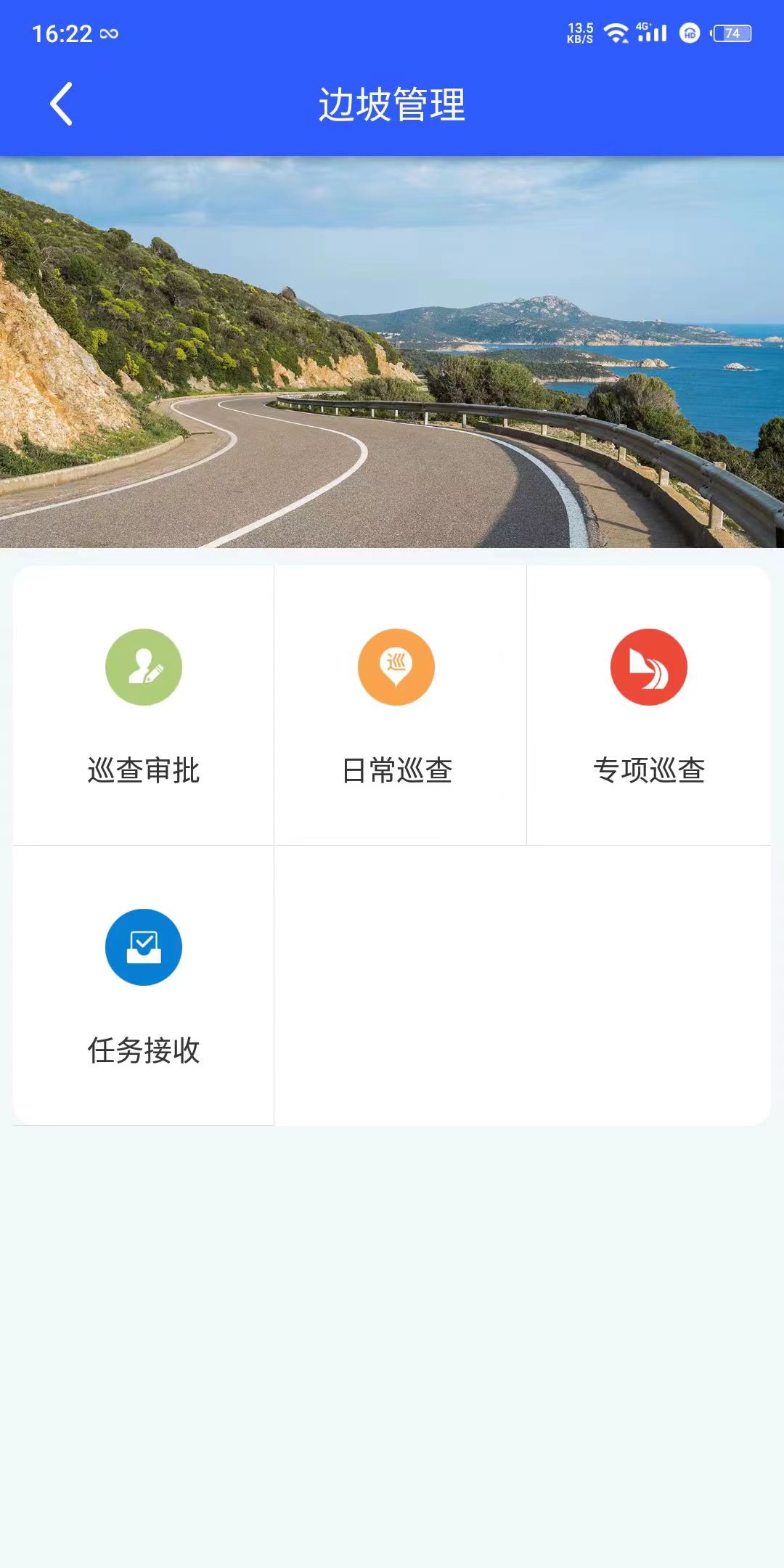This screenshot has width=784, height=1568.
Task: Go back using the header arrow
Action: coord(62,104)
